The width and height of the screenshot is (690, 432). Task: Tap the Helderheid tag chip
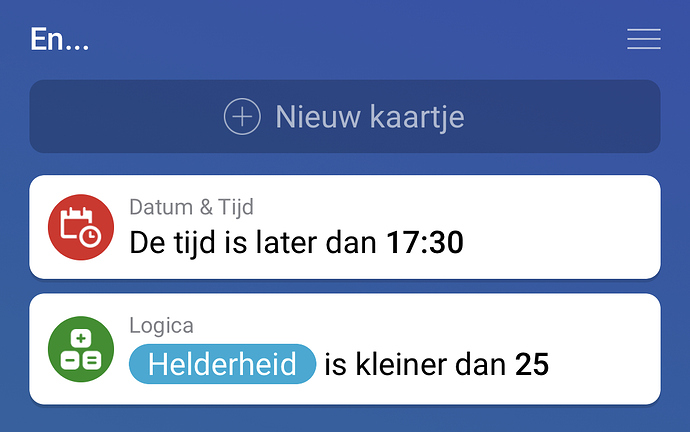tap(223, 364)
